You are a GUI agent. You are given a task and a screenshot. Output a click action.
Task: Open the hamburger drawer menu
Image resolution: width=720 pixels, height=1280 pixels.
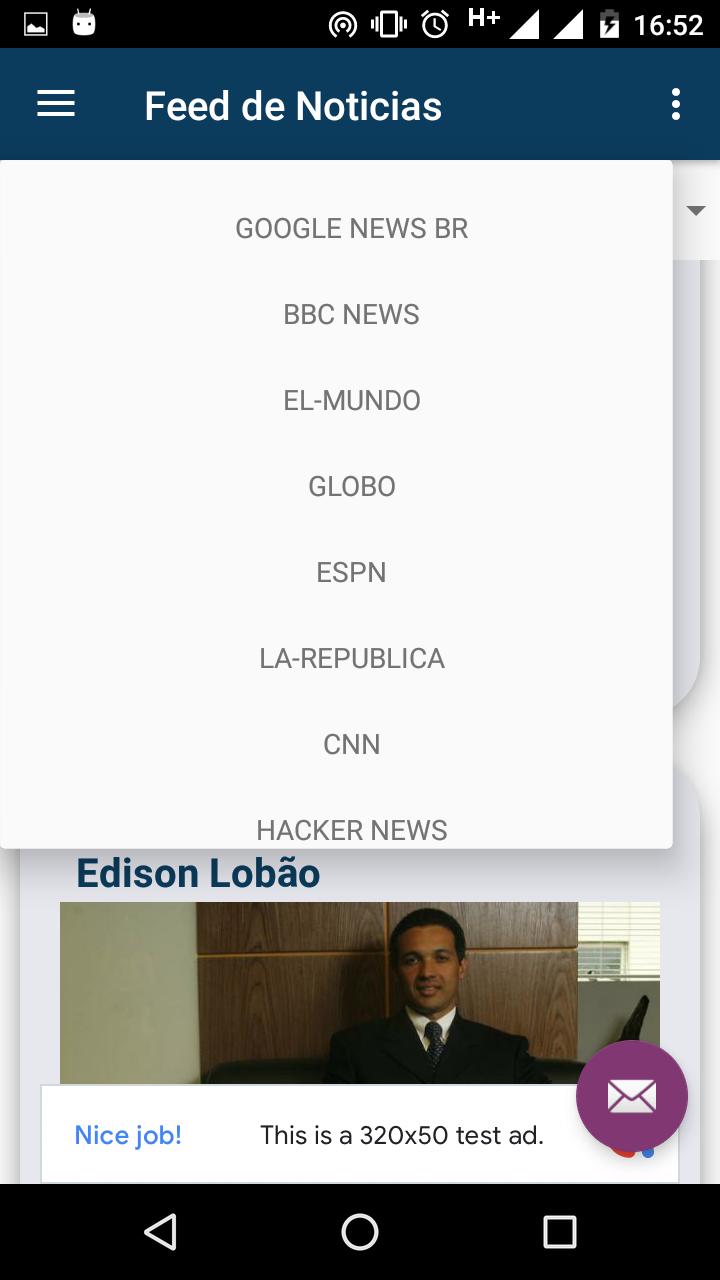[x=56, y=104]
